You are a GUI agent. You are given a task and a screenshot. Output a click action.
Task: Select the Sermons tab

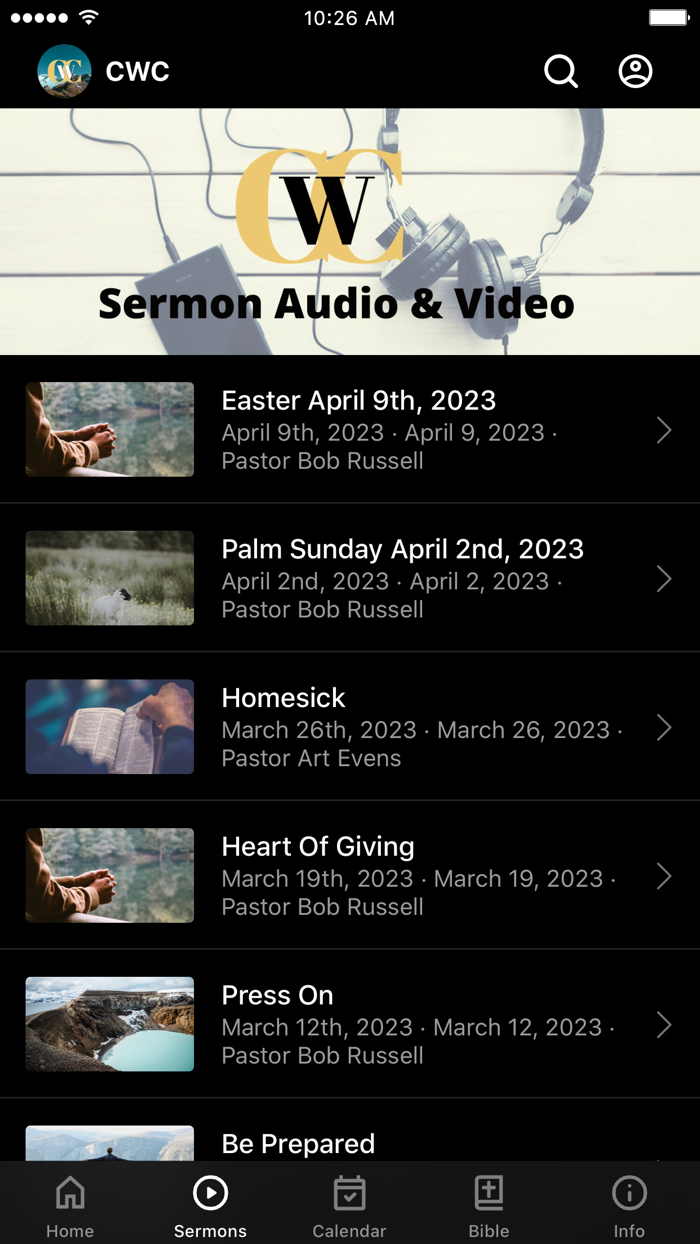(210, 1206)
